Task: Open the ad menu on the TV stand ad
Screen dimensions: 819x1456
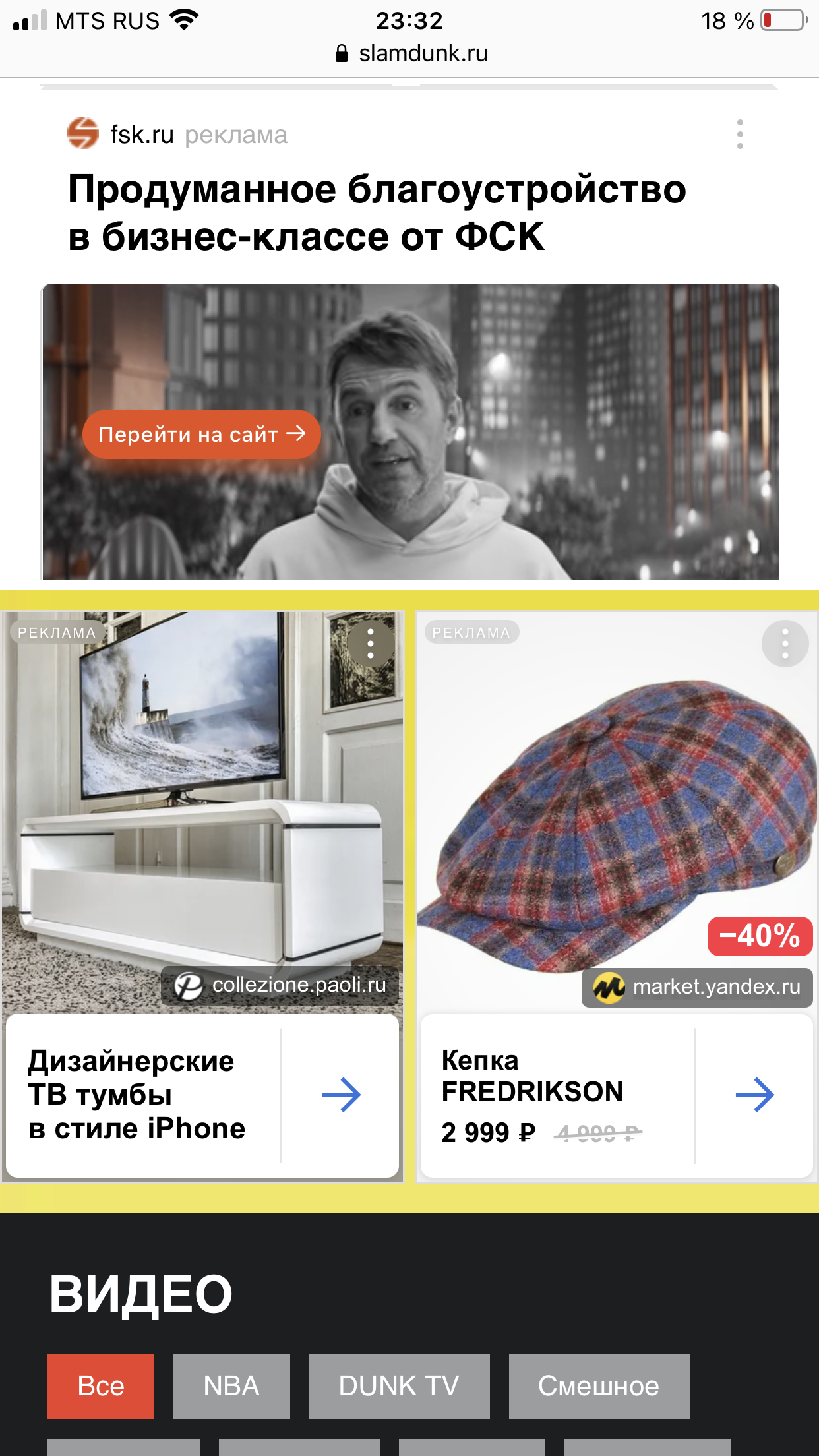Action: point(371,644)
